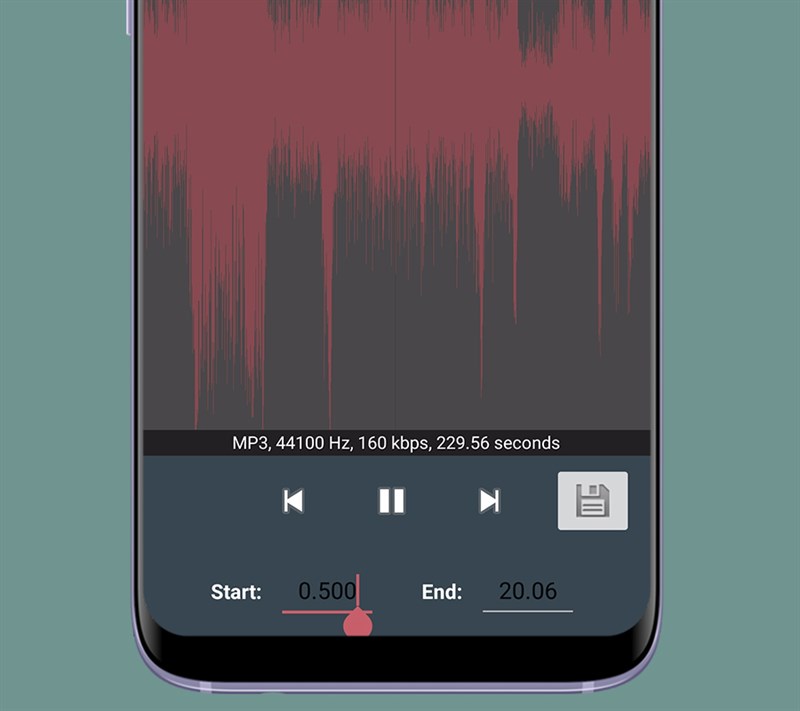Pause the audio playback
Image resolution: width=800 pixels, height=711 pixels.
click(391, 501)
